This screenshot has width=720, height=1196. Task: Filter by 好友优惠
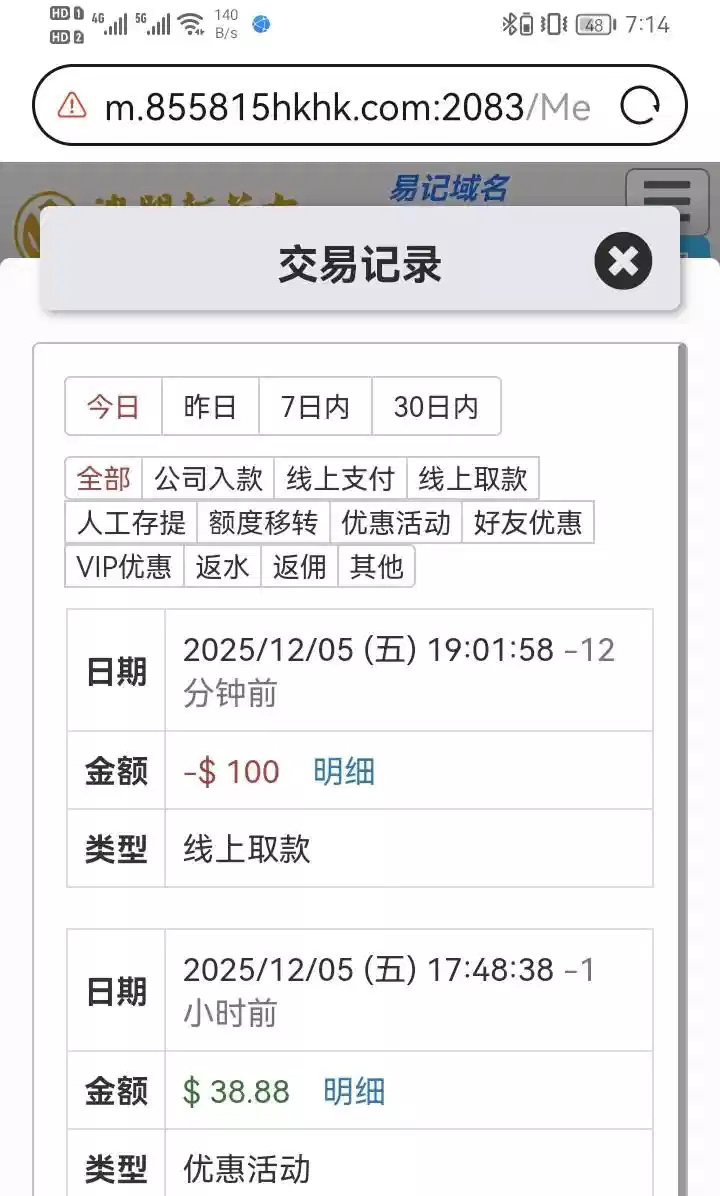coord(527,523)
